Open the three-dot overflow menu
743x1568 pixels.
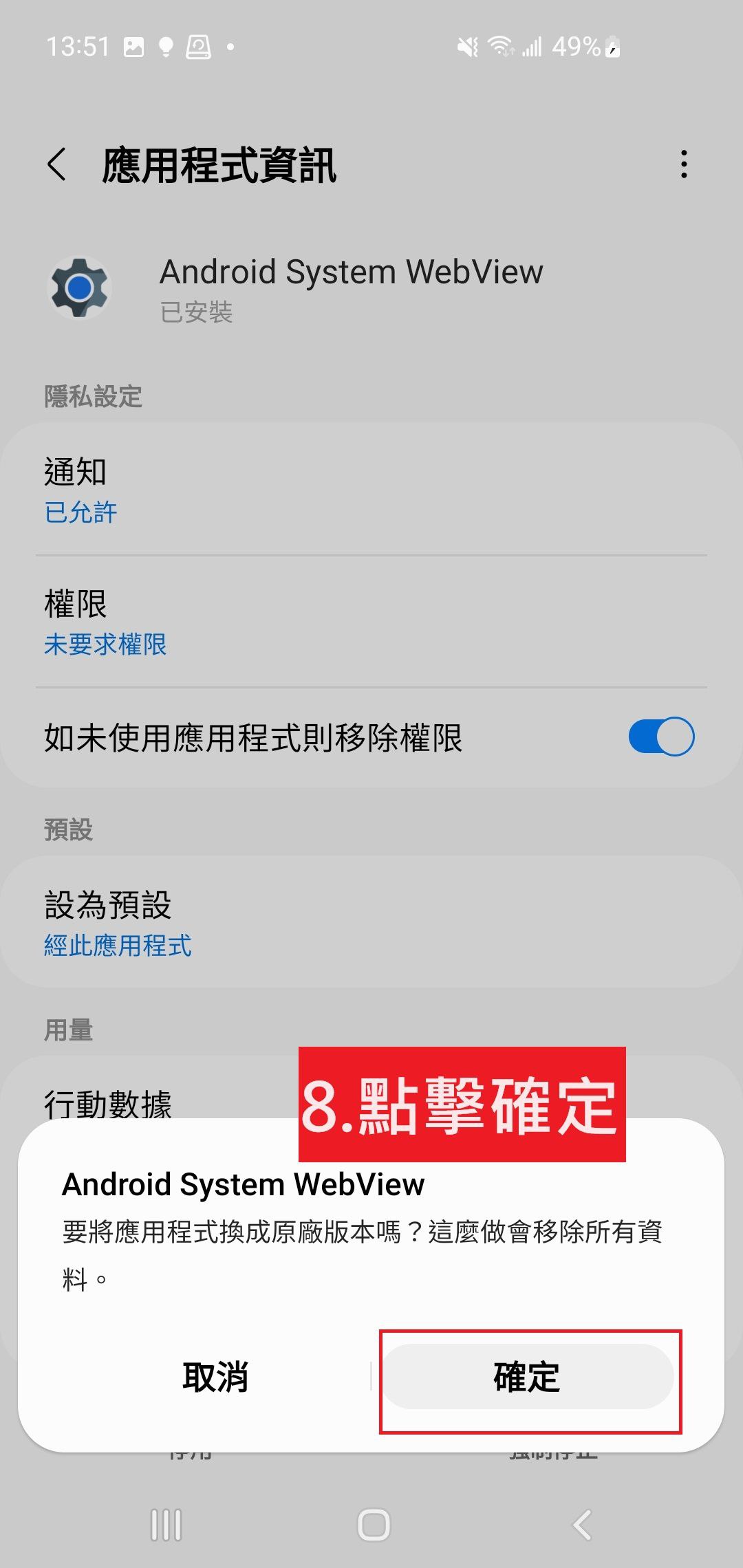[683, 165]
